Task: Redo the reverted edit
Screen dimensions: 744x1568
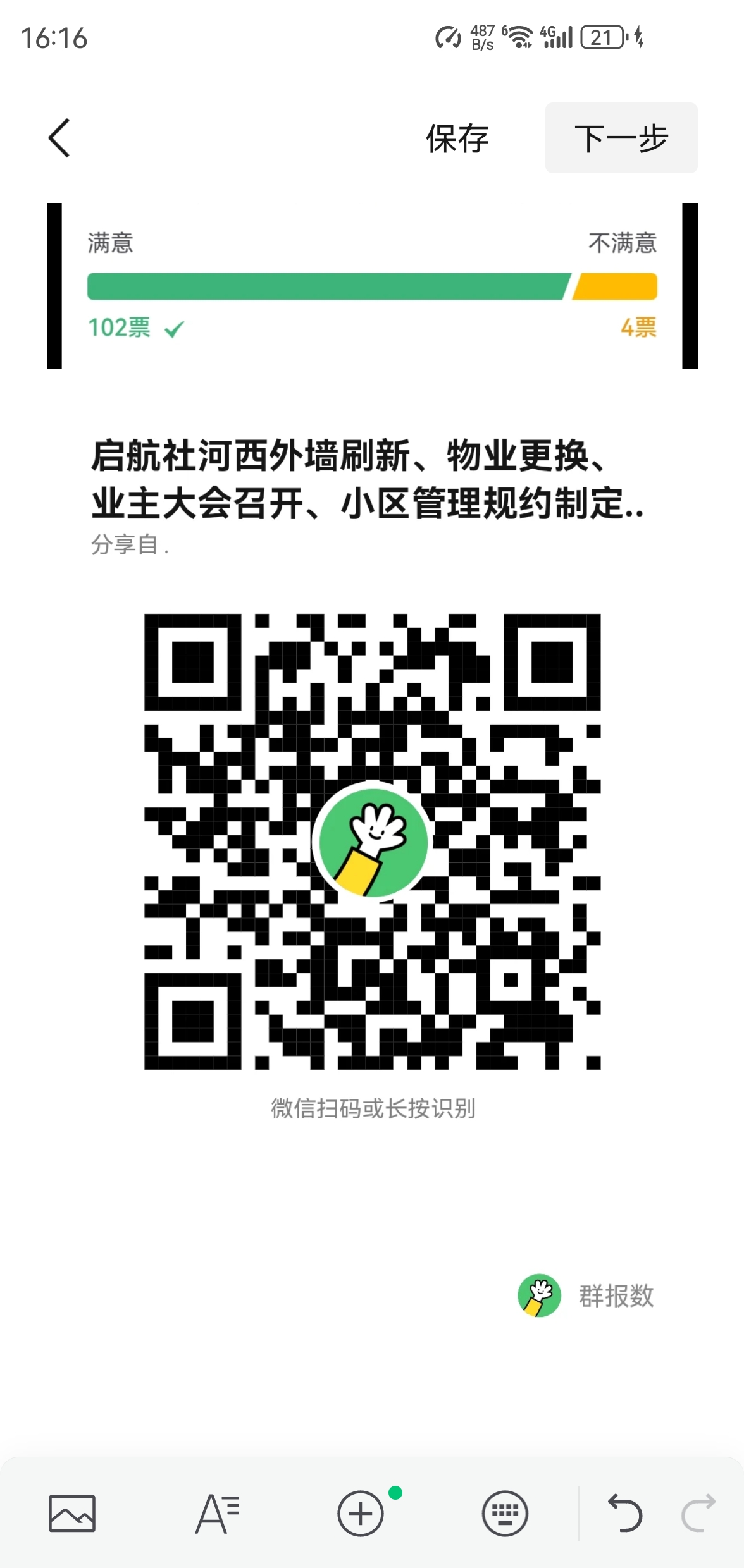Action: click(698, 1513)
